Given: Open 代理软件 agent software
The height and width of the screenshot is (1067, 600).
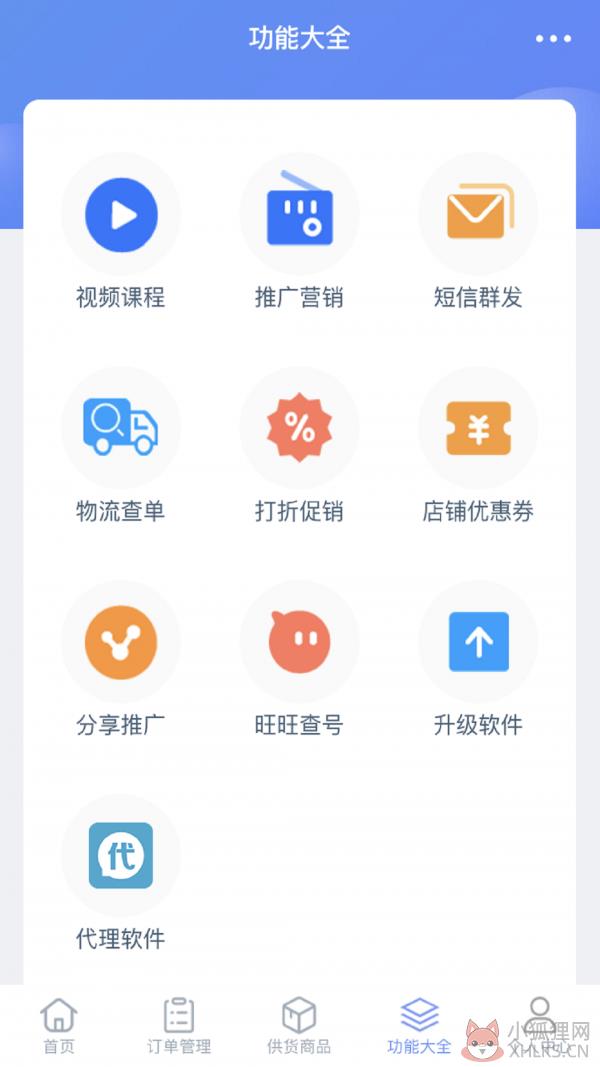Looking at the screenshot, I should 121,874.
